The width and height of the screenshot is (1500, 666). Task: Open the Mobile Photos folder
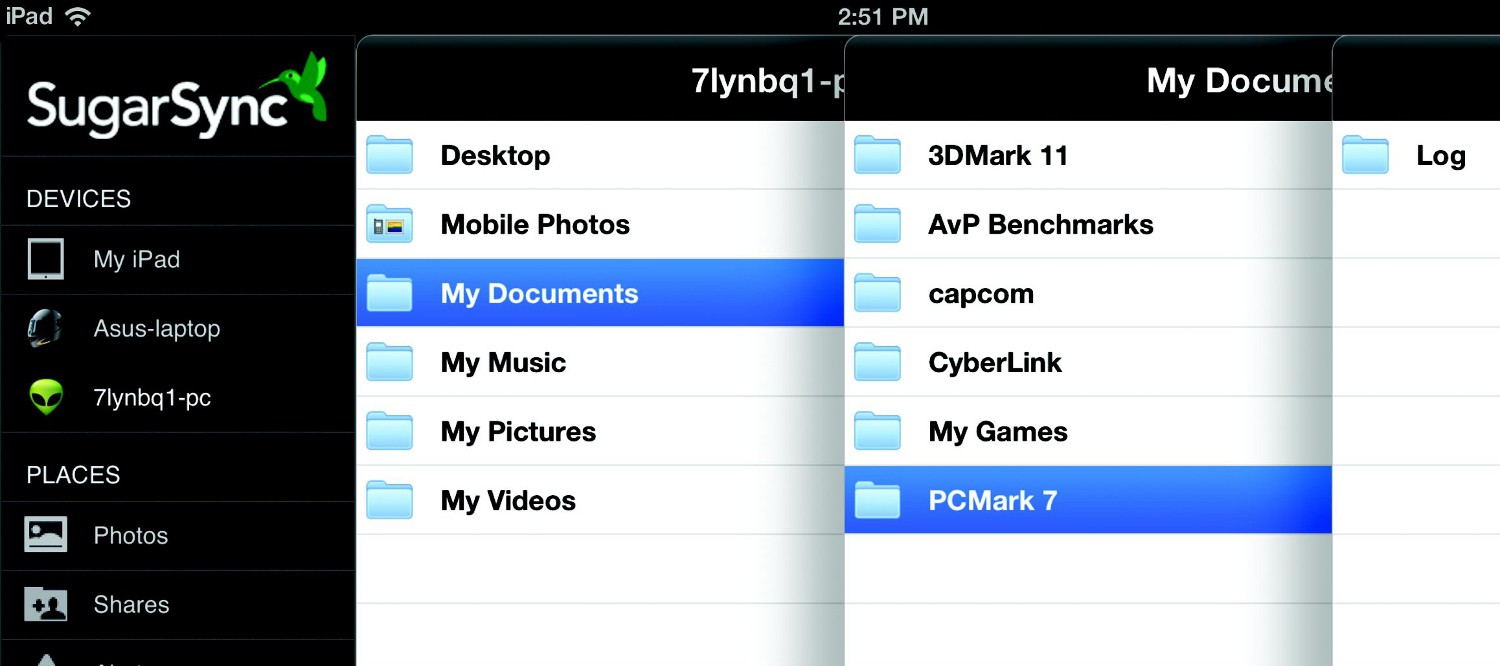pos(534,225)
